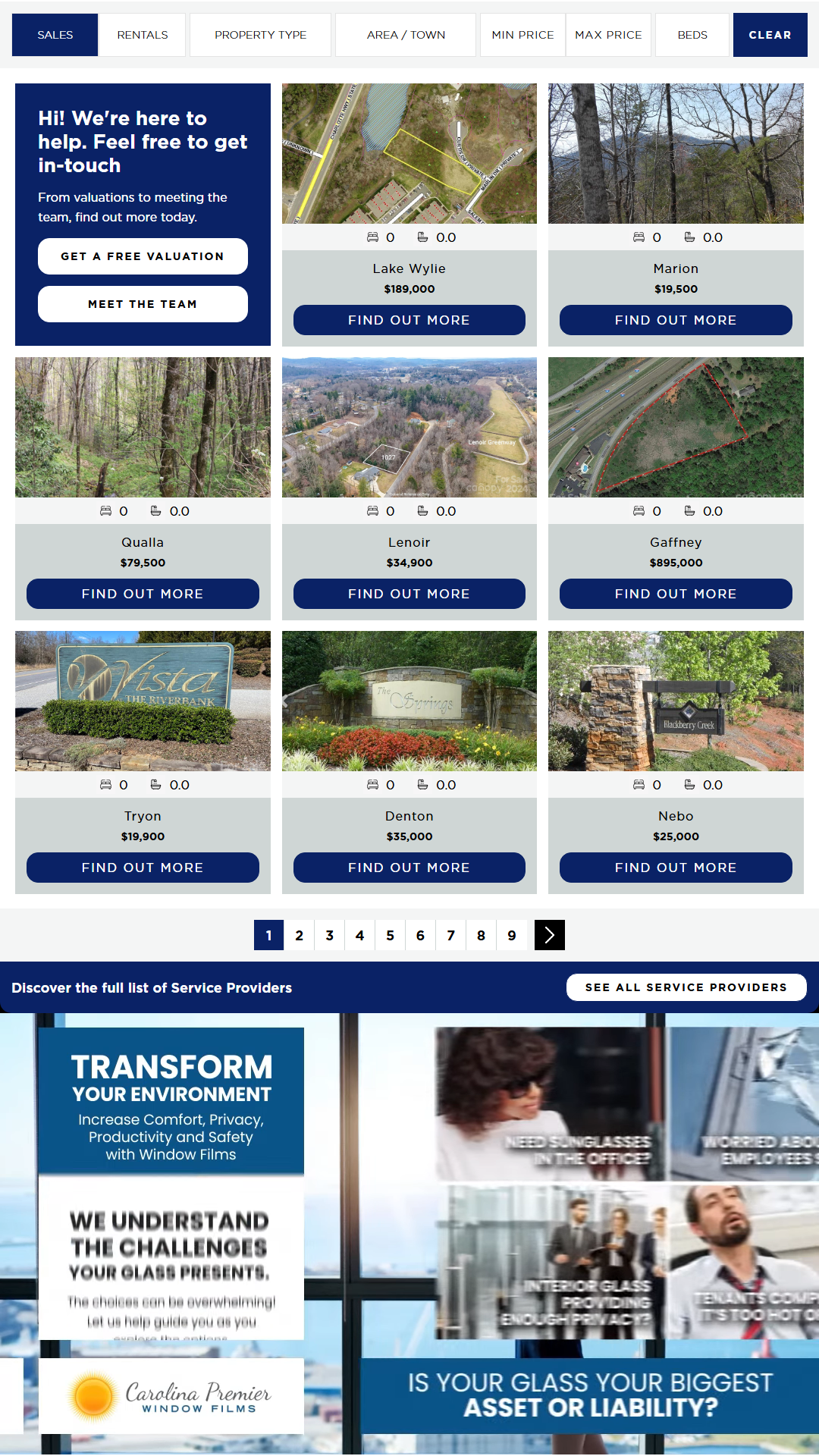Expand the Area / Town filter
Screen dimensions: 819x1456
coord(406,35)
